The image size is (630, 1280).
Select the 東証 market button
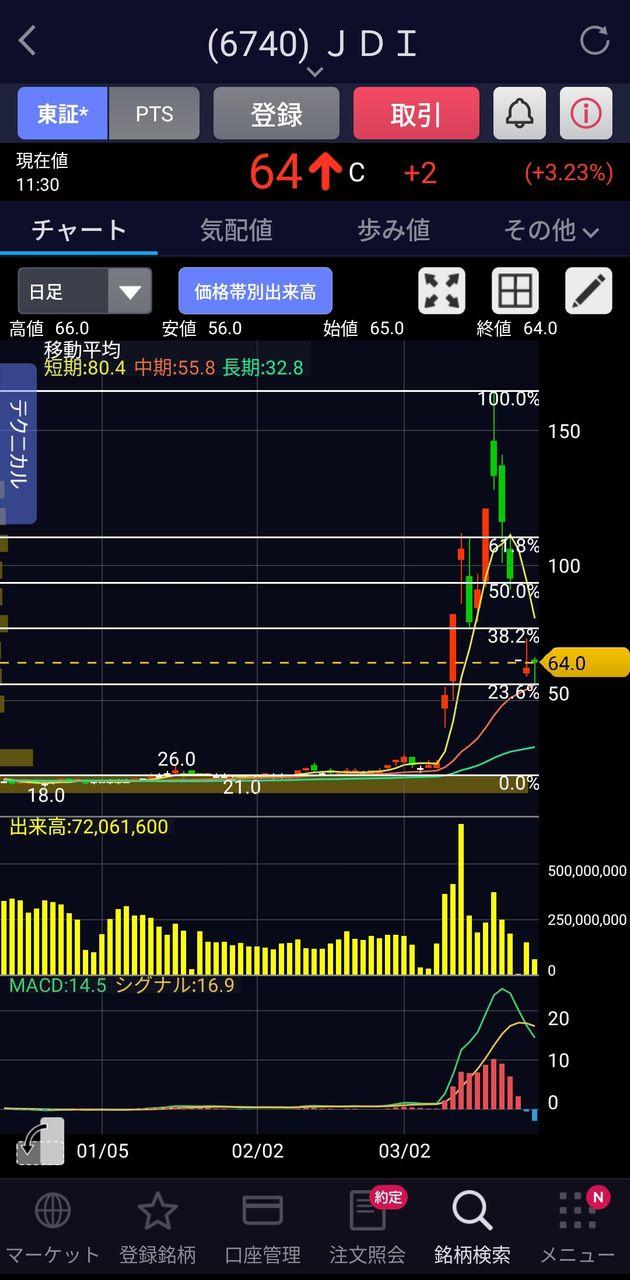(x=62, y=113)
